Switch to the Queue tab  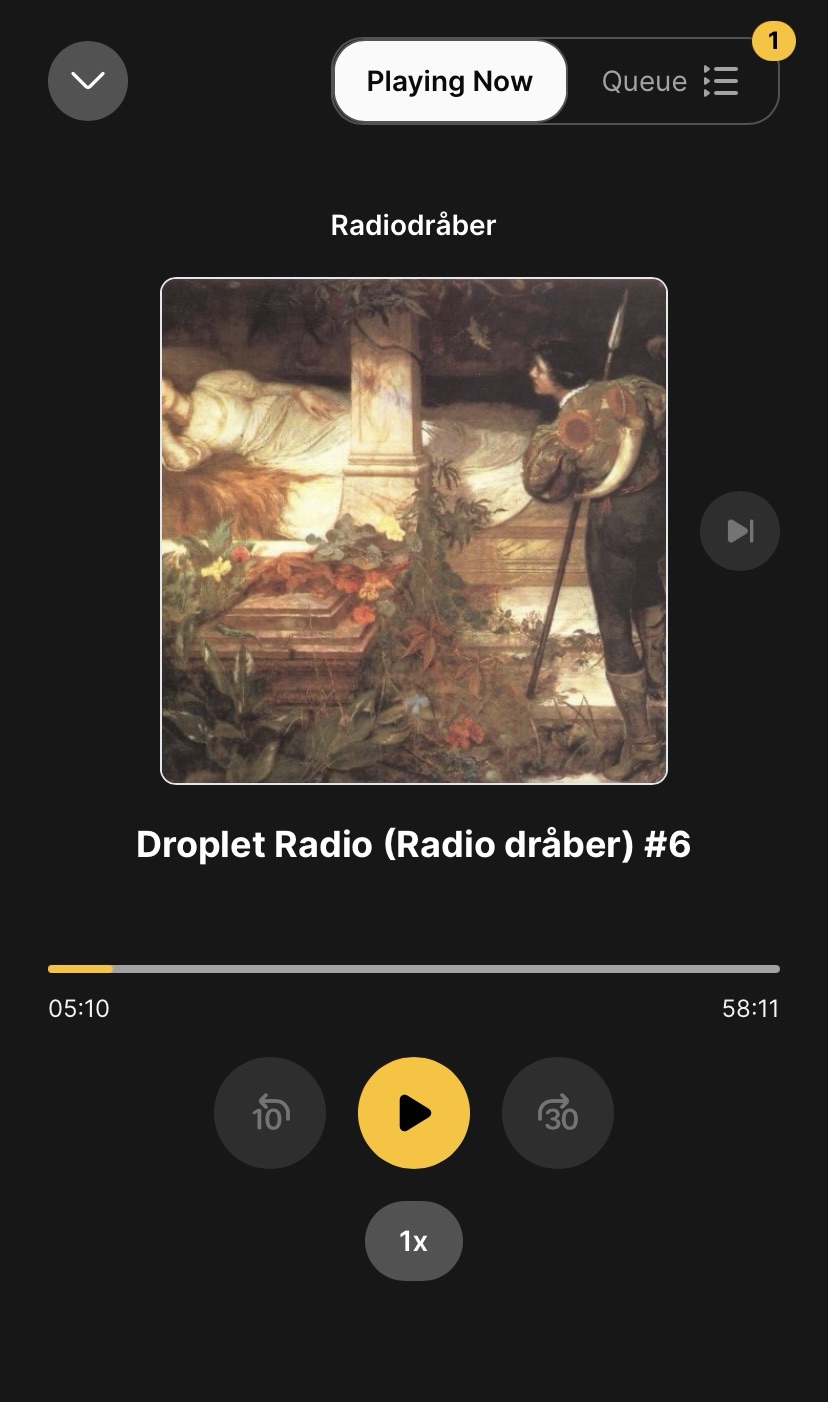670,82
